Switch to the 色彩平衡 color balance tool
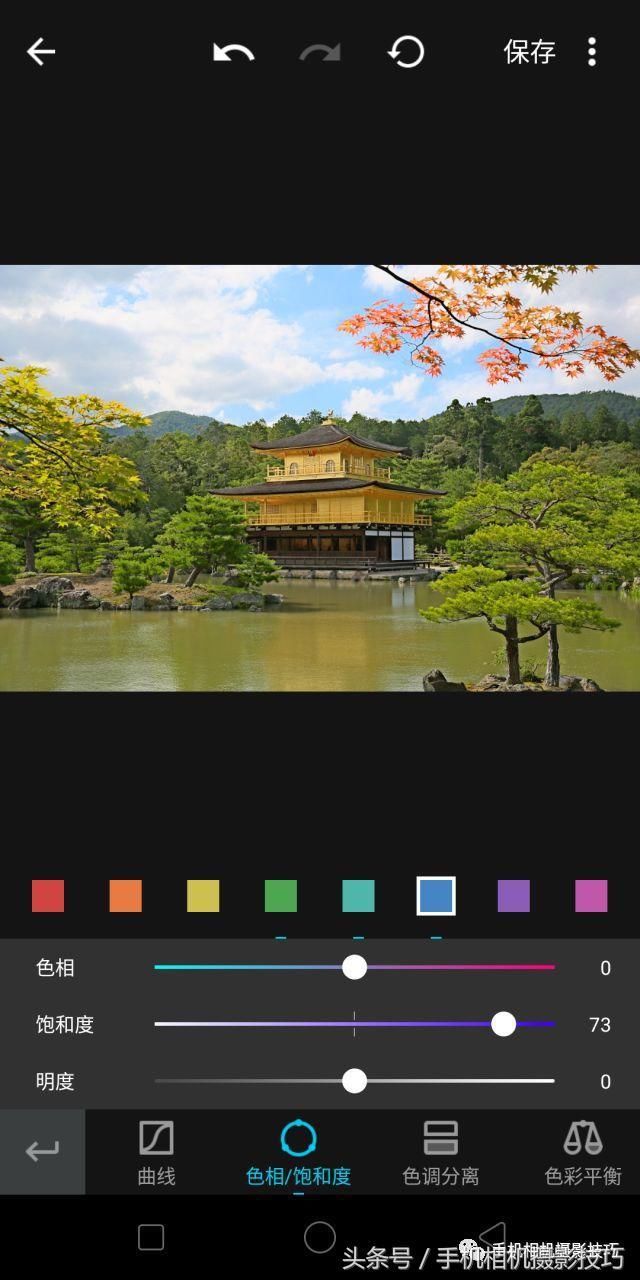The width and height of the screenshot is (640, 1280). tap(582, 1152)
